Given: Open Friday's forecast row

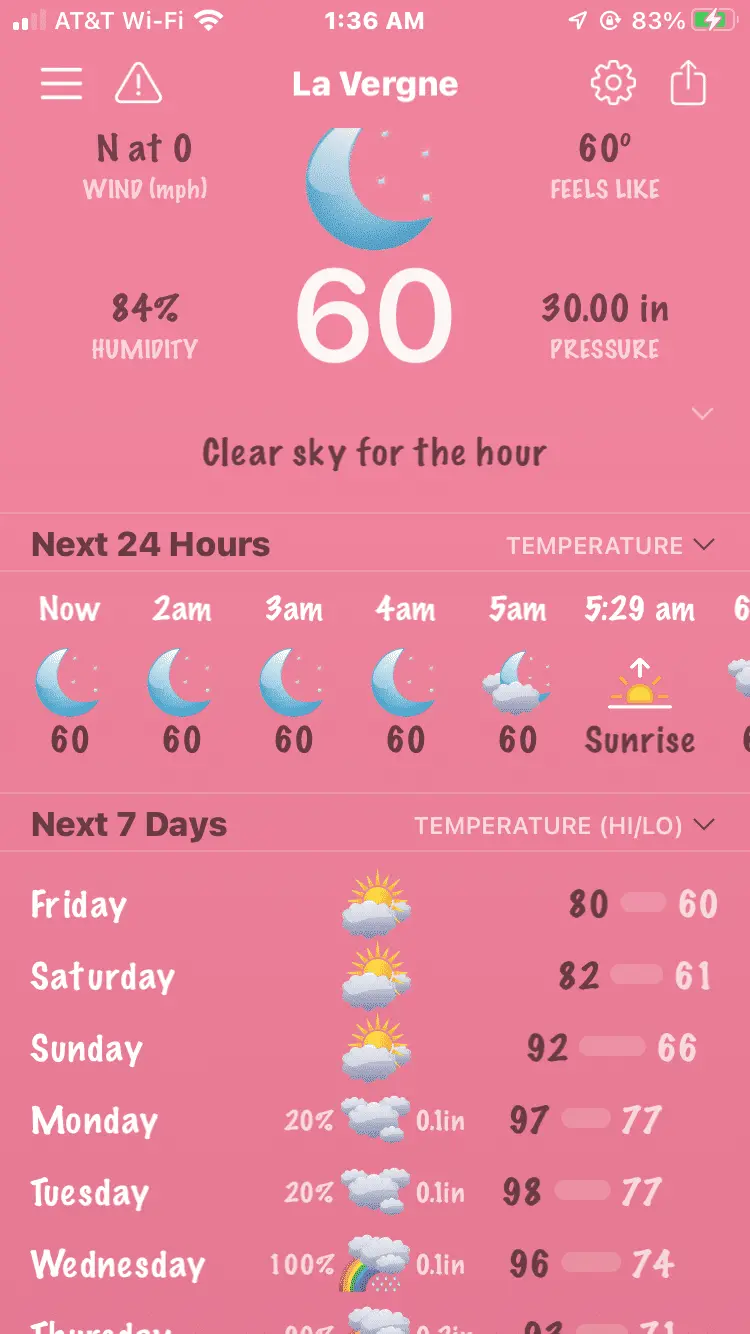Looking at the screenshot, I should pyautogui.click(x=375, y=905).
